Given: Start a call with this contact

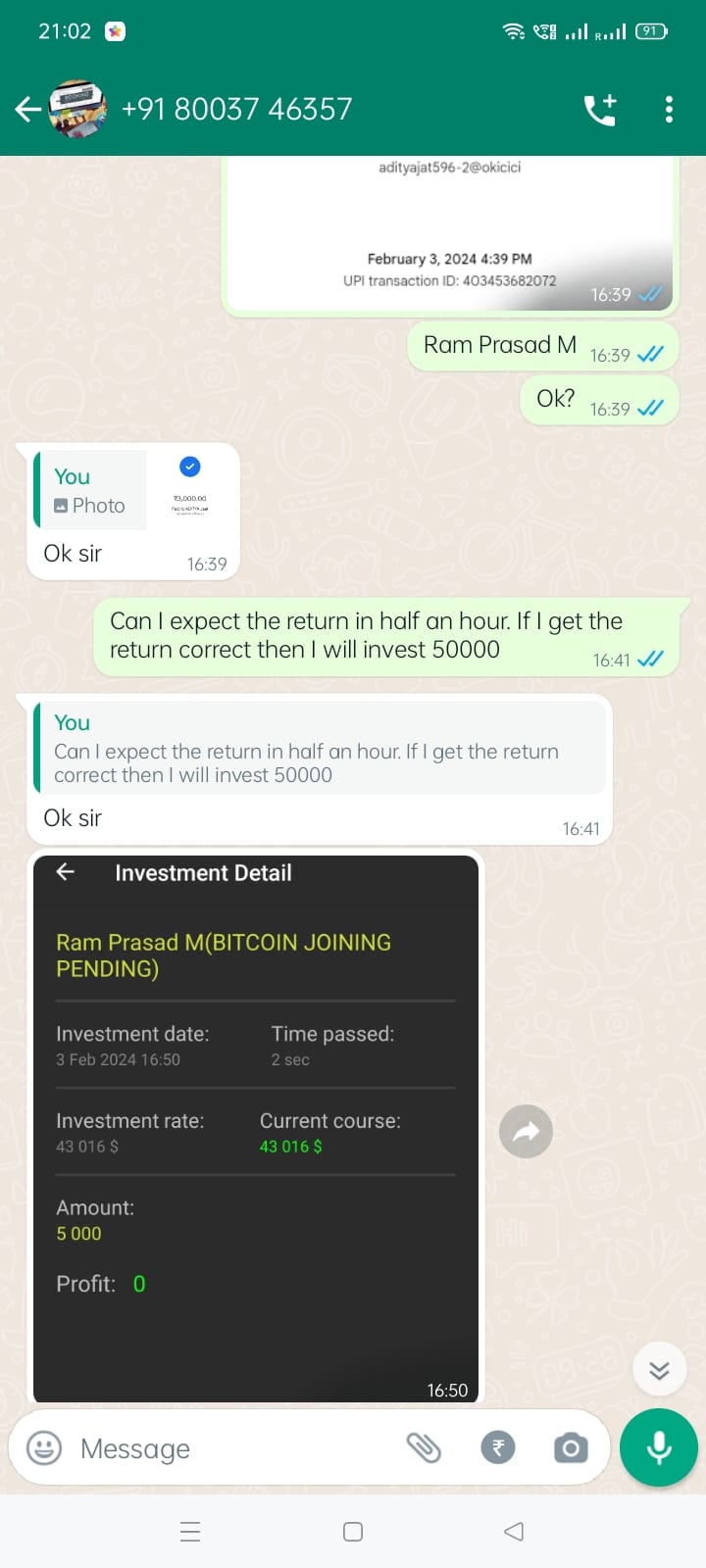Looking at the screenshot, I should coord(600,109).
